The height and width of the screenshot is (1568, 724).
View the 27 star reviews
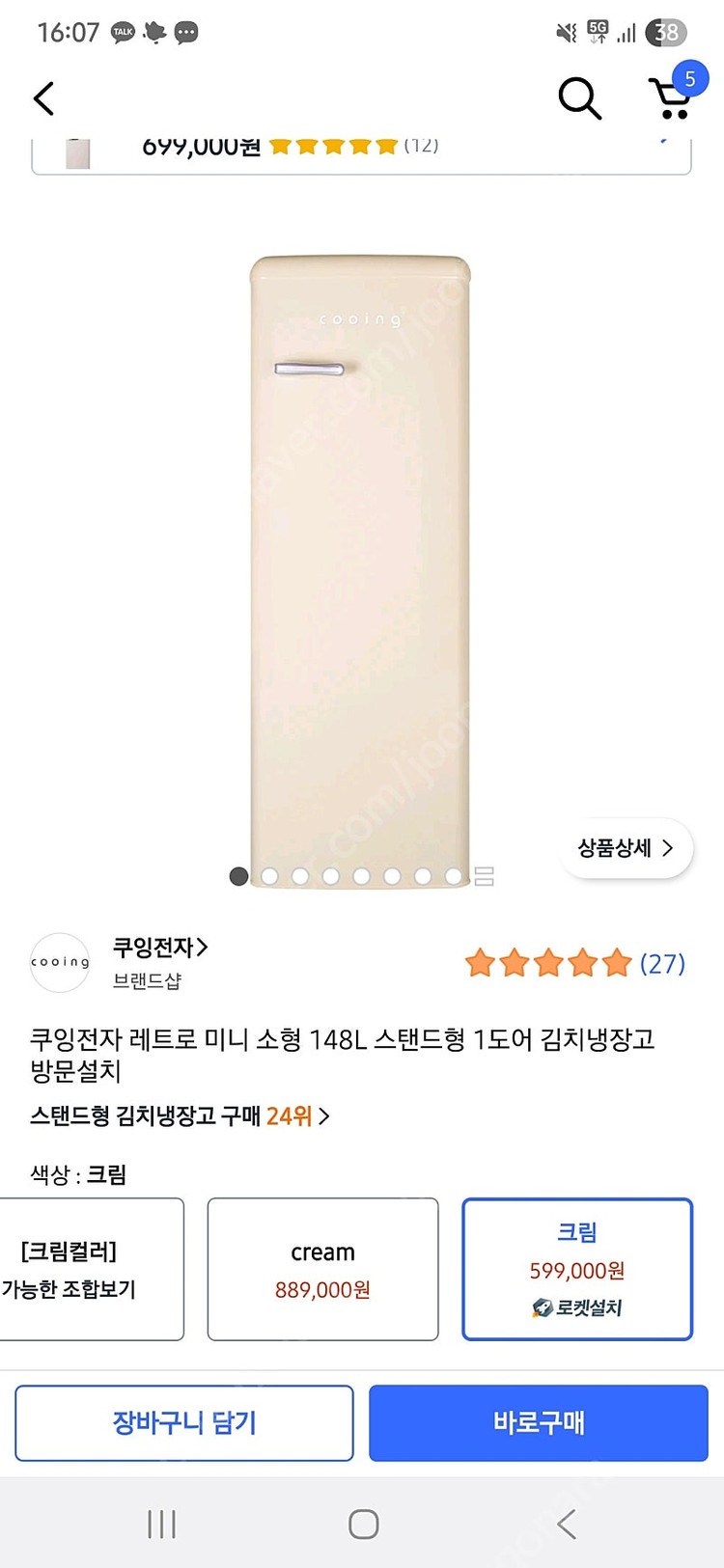point(574,963)
